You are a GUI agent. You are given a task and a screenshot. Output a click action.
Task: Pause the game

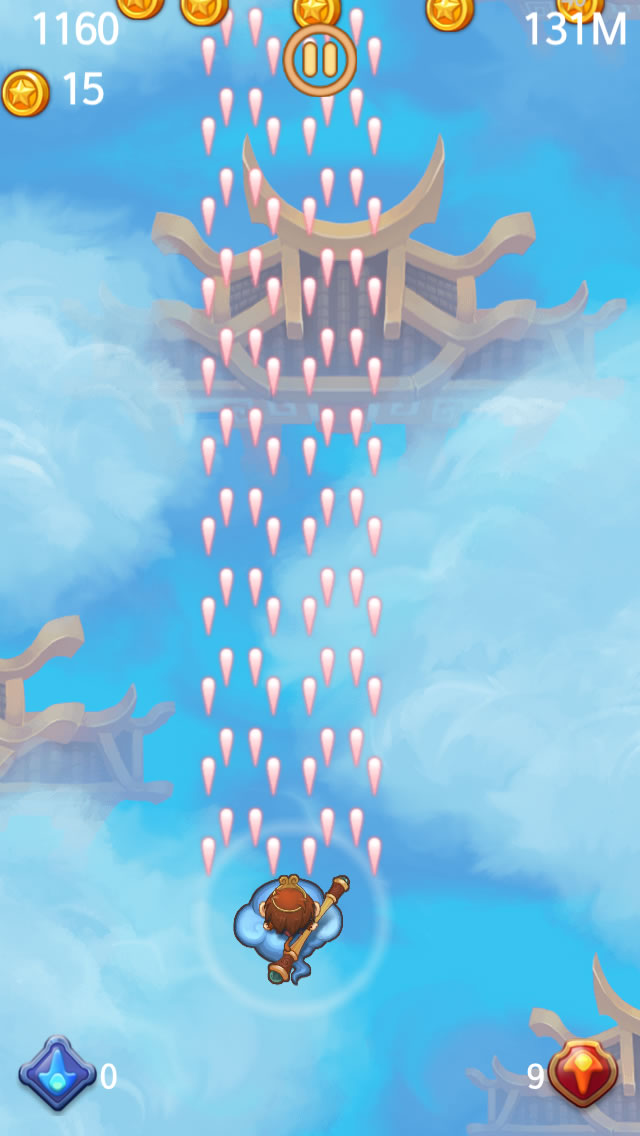click(x=320, y=60)
